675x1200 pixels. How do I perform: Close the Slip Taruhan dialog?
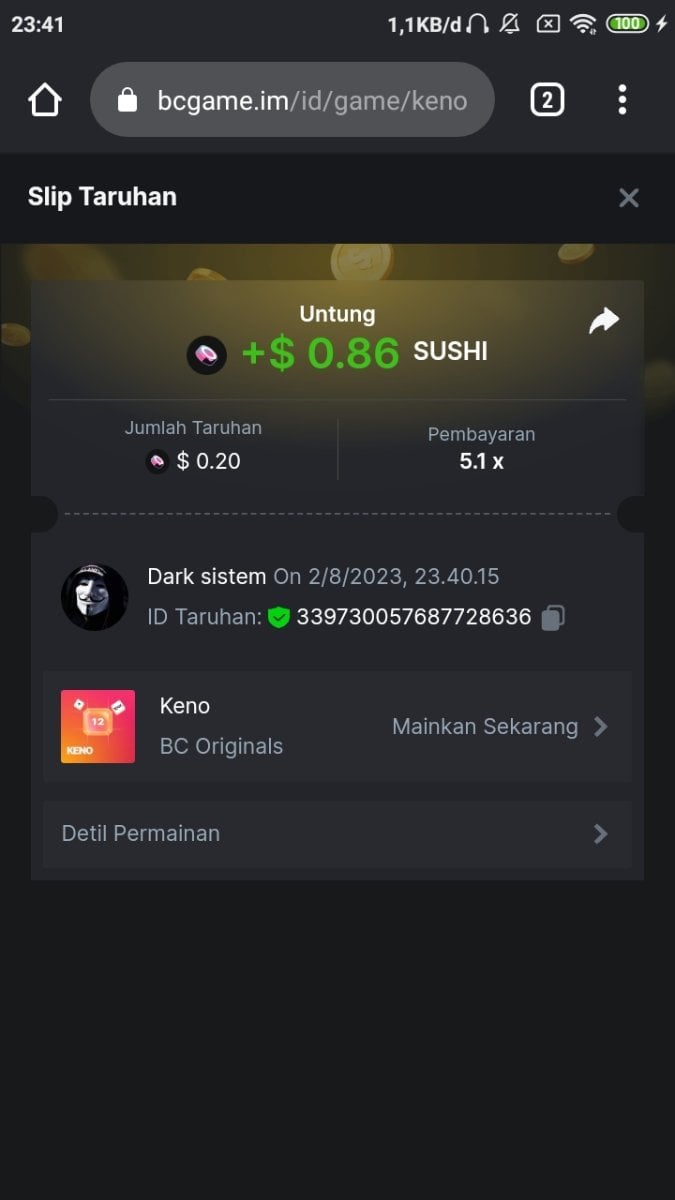pyautogui.click(x=628, y=198)
